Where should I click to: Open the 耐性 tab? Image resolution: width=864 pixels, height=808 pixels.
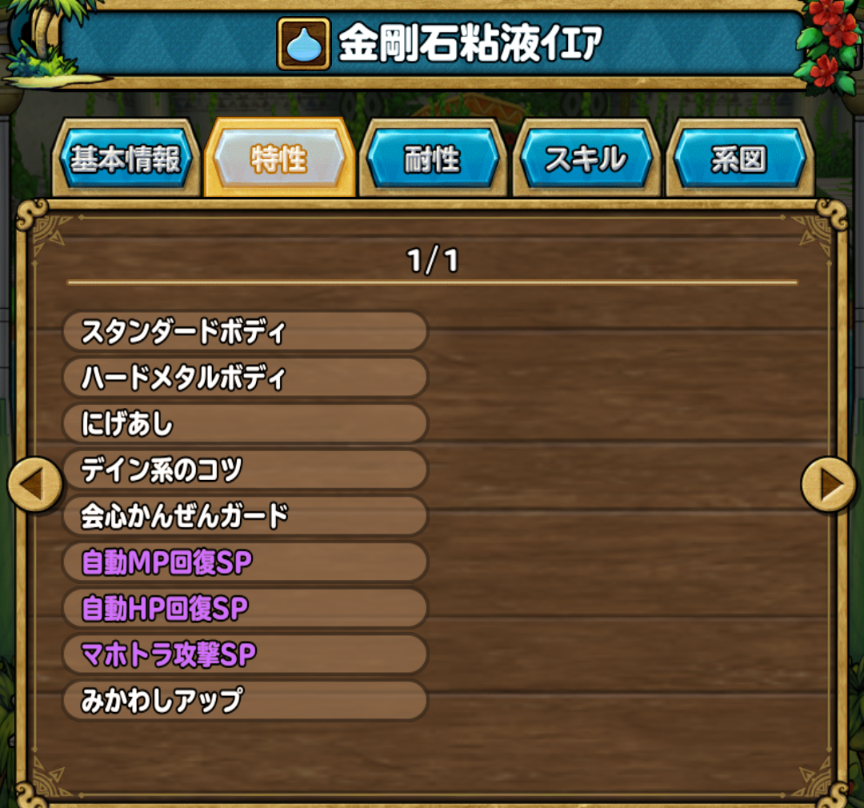click(x=432, y=160)
